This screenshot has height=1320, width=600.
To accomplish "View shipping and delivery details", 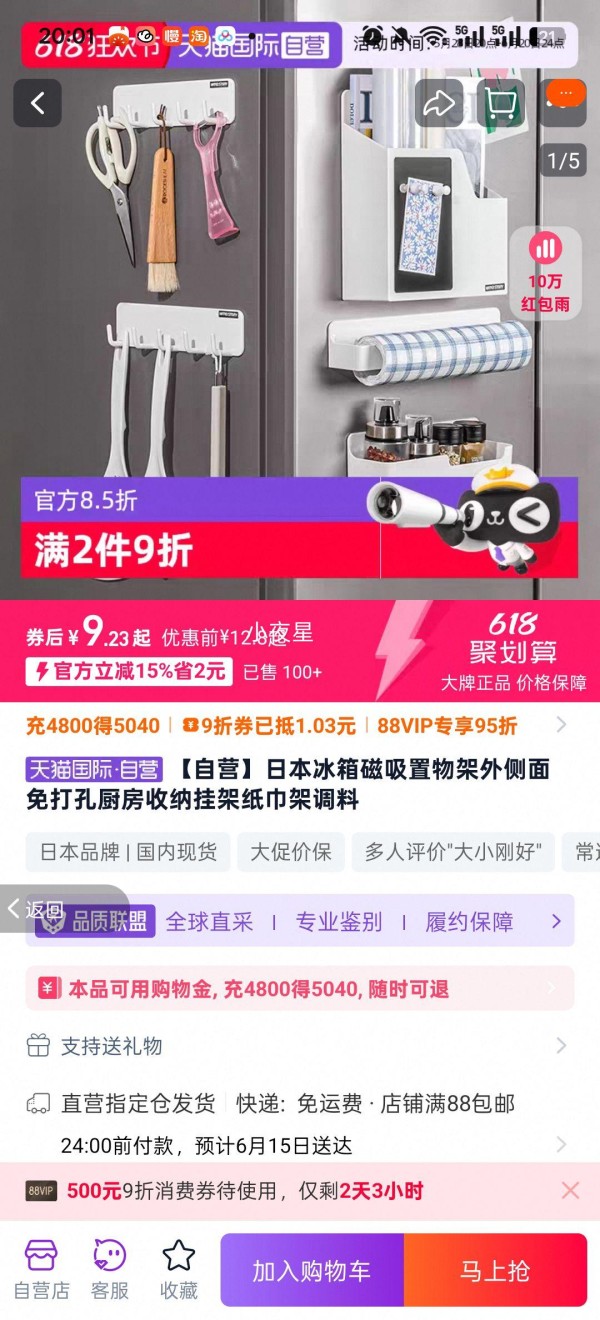I will [300, 1123].
